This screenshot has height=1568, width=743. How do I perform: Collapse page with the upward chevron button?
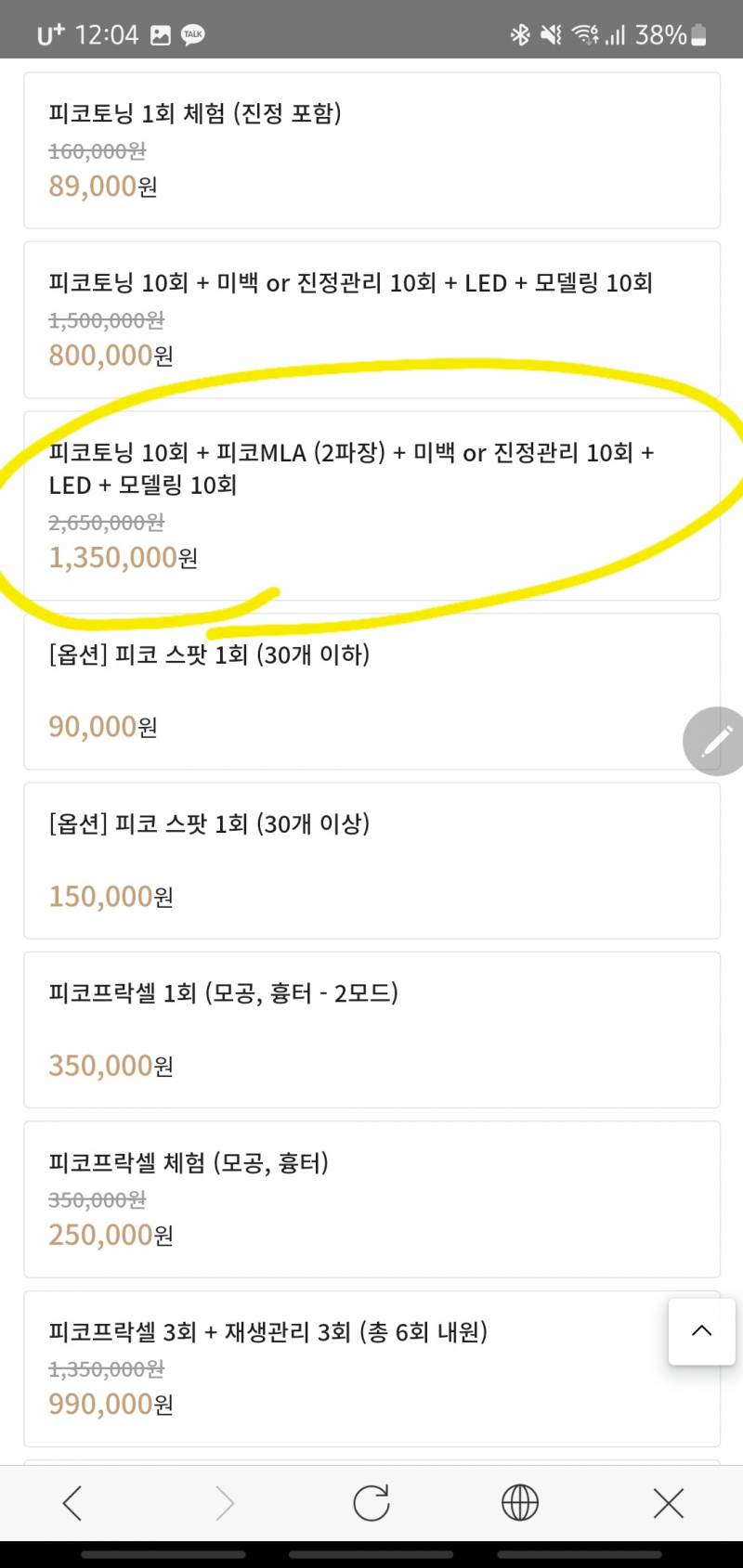click(701, 1331)
